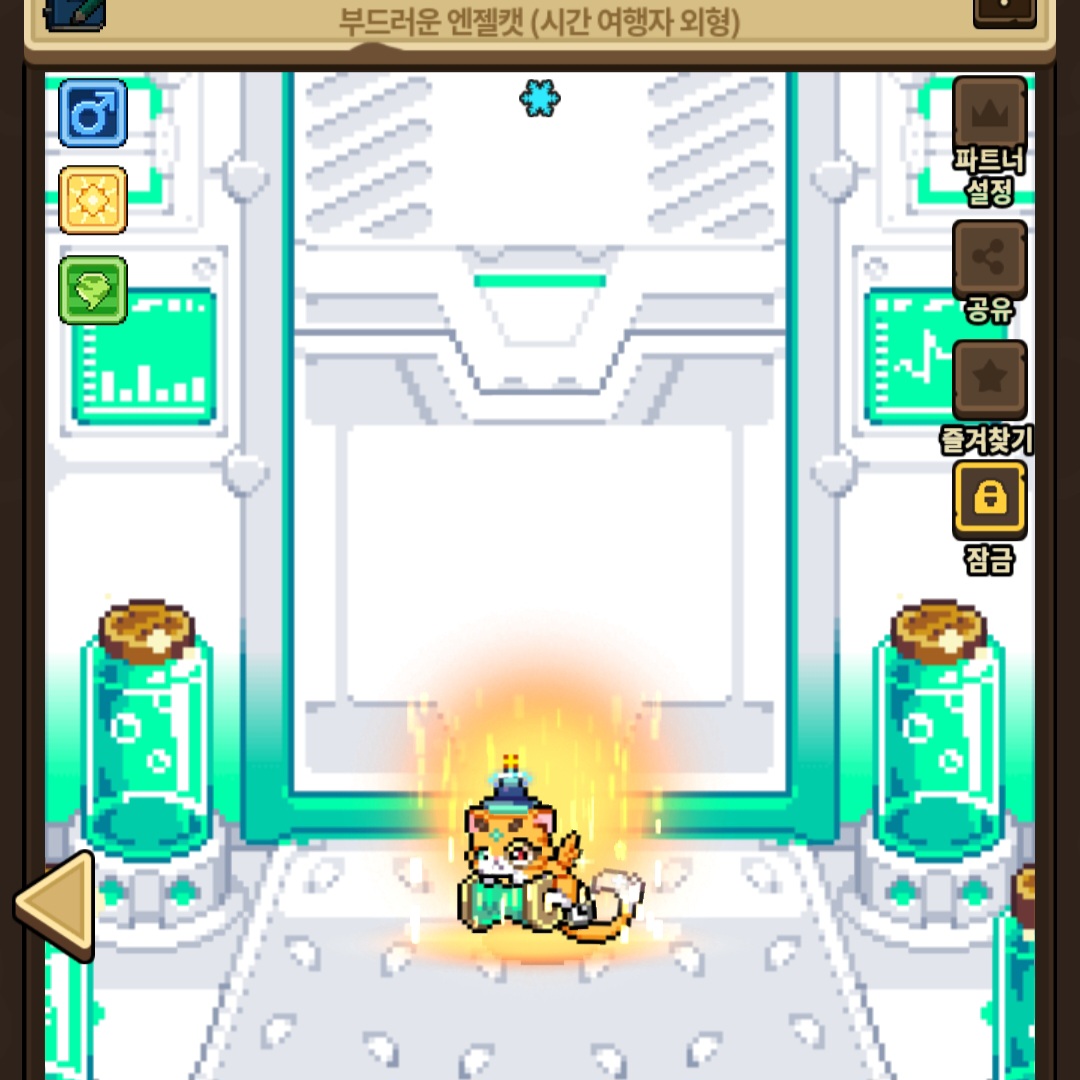Tap the blue male gender icon

[x=93, y=113]
